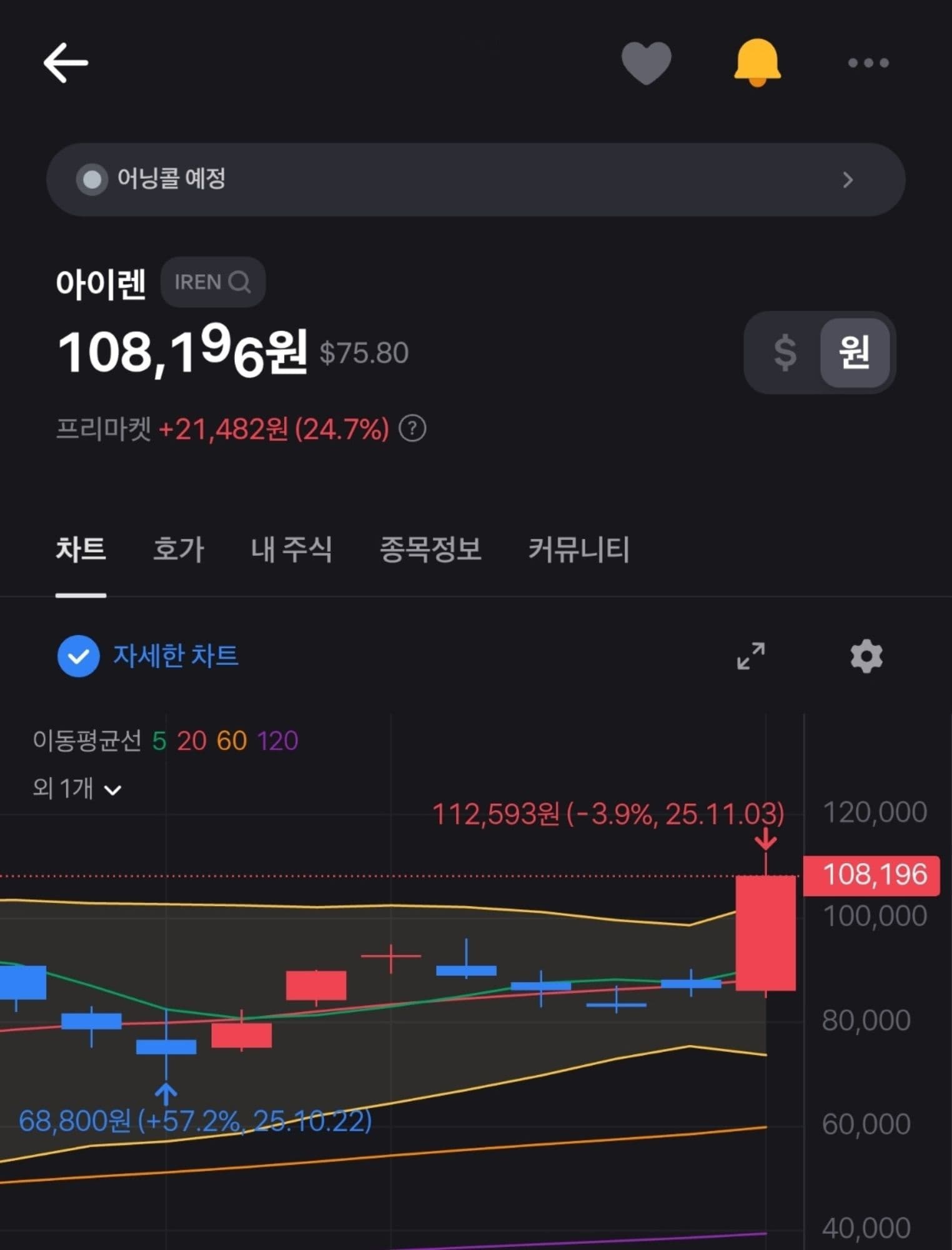Show 프리마켓 info help icon
The image size is (952, 1250).
pyautogui.click(x=412, y=429)
